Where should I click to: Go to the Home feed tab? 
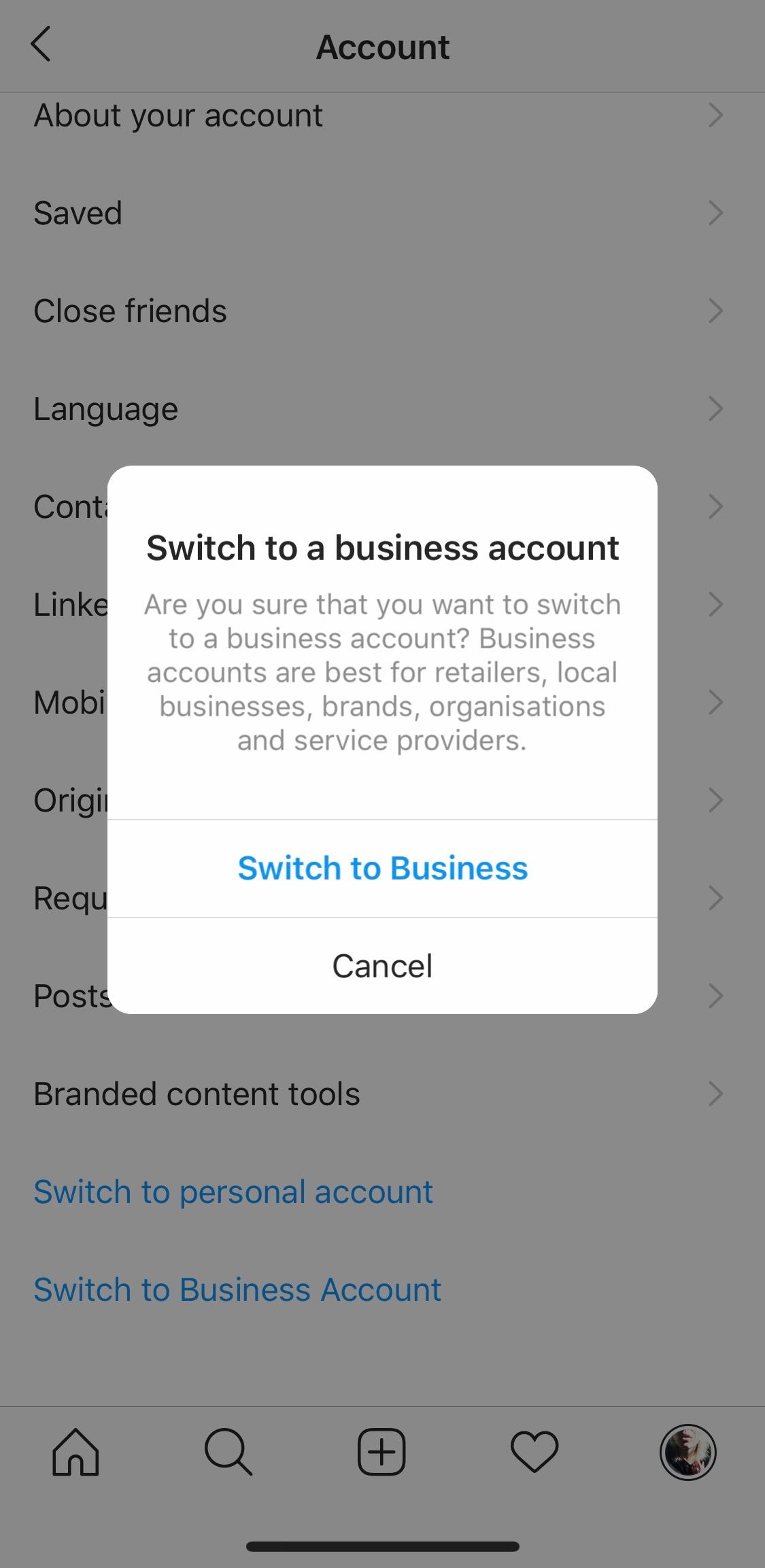[x=76, y=1452]
